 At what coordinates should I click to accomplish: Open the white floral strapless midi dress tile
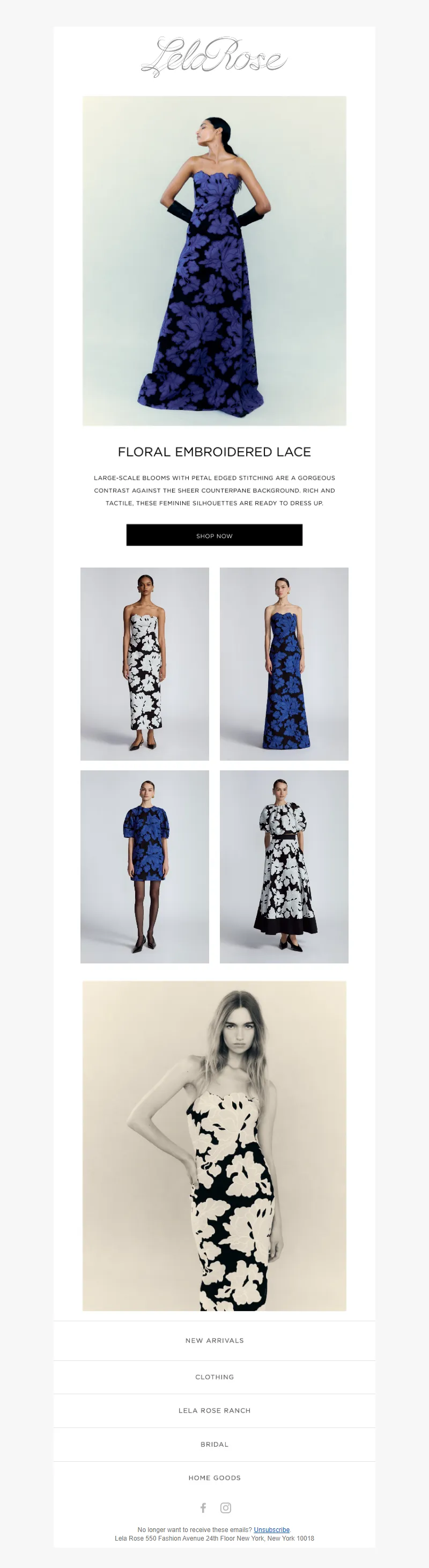[145, 664]
